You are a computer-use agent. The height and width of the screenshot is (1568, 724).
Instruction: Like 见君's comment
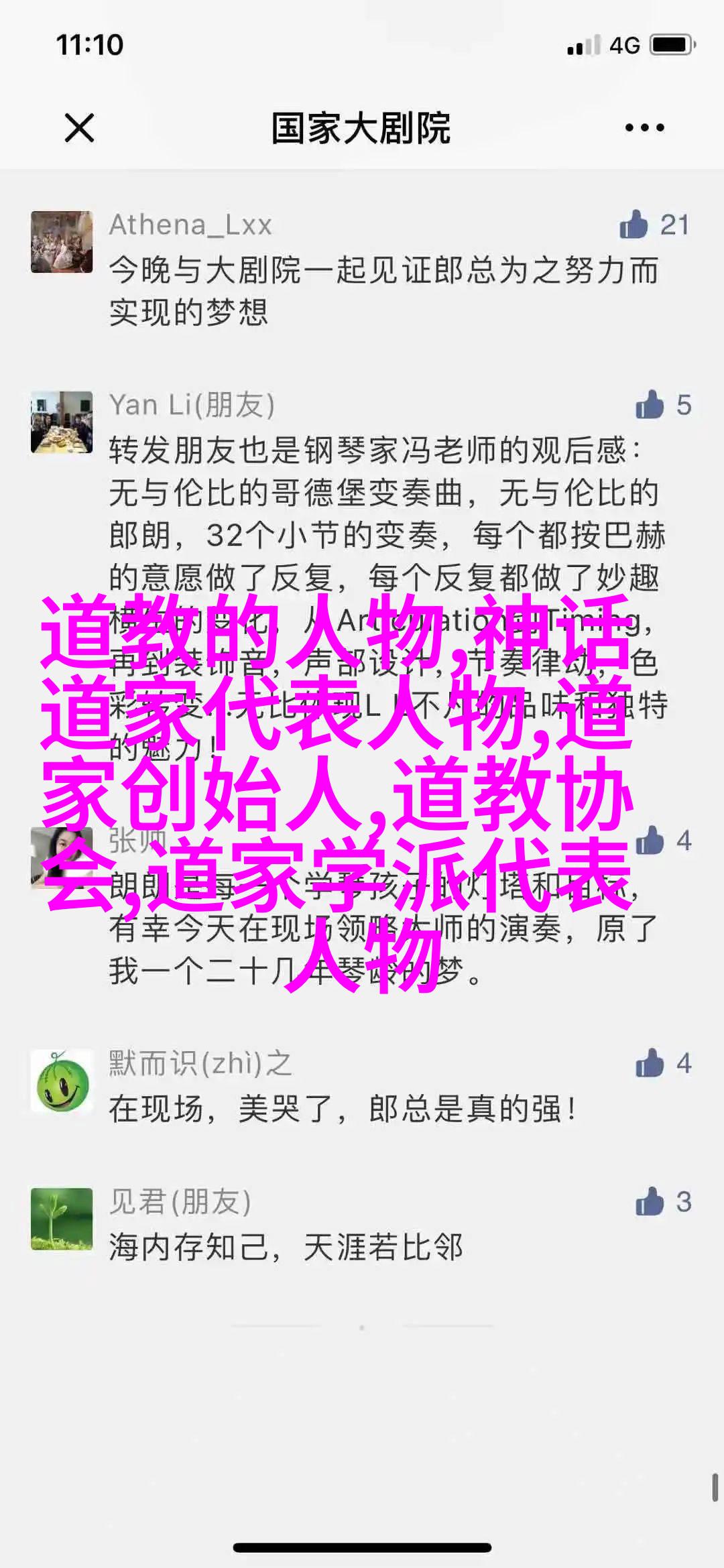650,1201
